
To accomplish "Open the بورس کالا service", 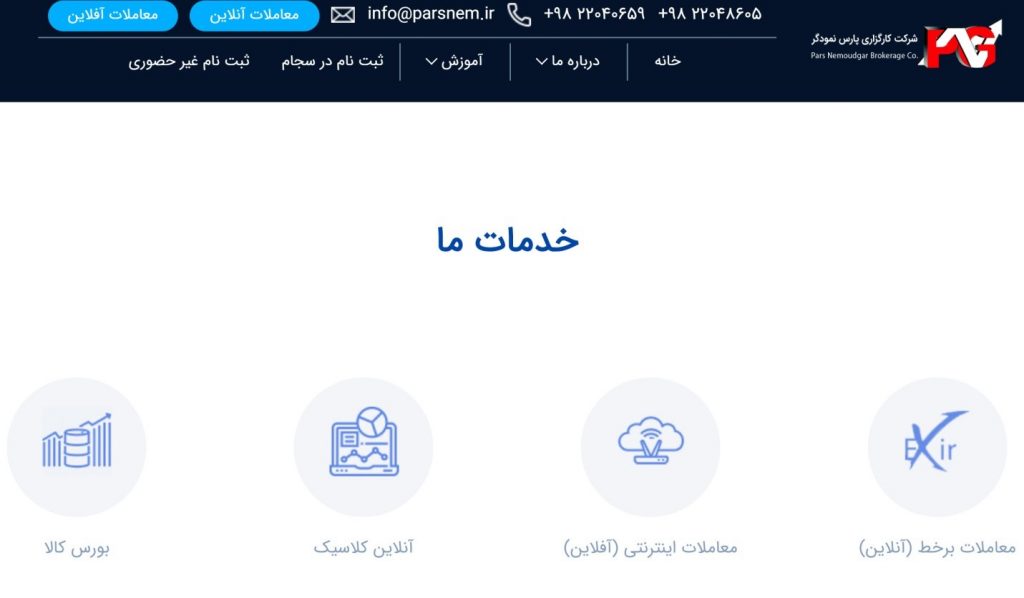I will (x=77, y=448).
